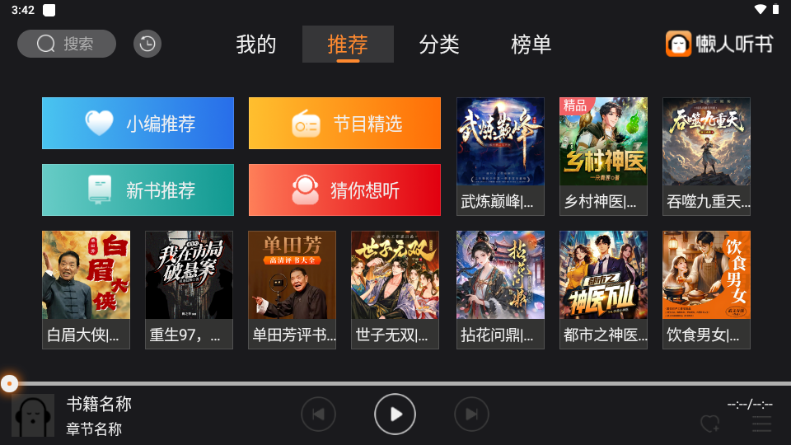Open the 单田芳评书 collection
The width and height of the screenshot is (791, 445).
tap(292, 289)
